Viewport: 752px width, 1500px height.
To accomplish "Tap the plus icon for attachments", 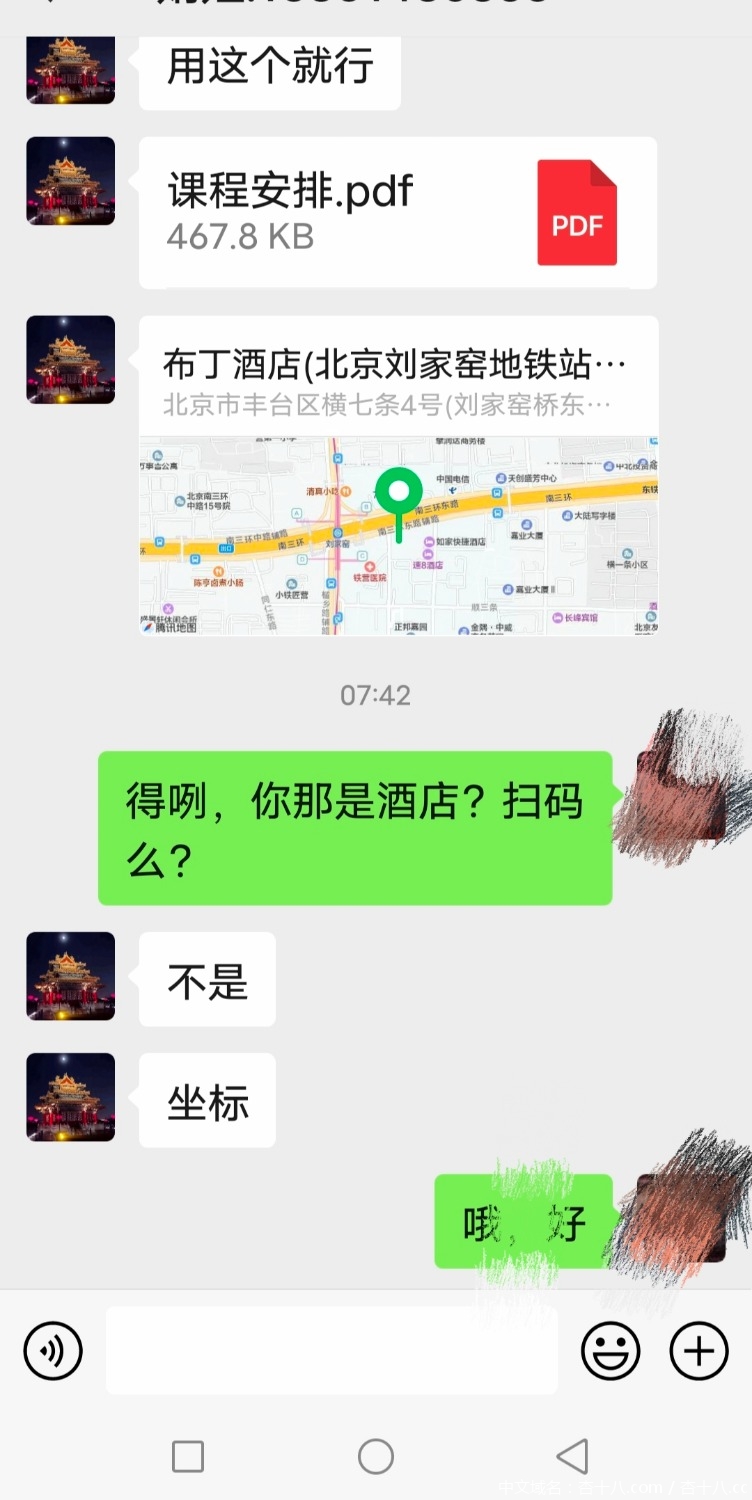I will tap(698, 1350).
